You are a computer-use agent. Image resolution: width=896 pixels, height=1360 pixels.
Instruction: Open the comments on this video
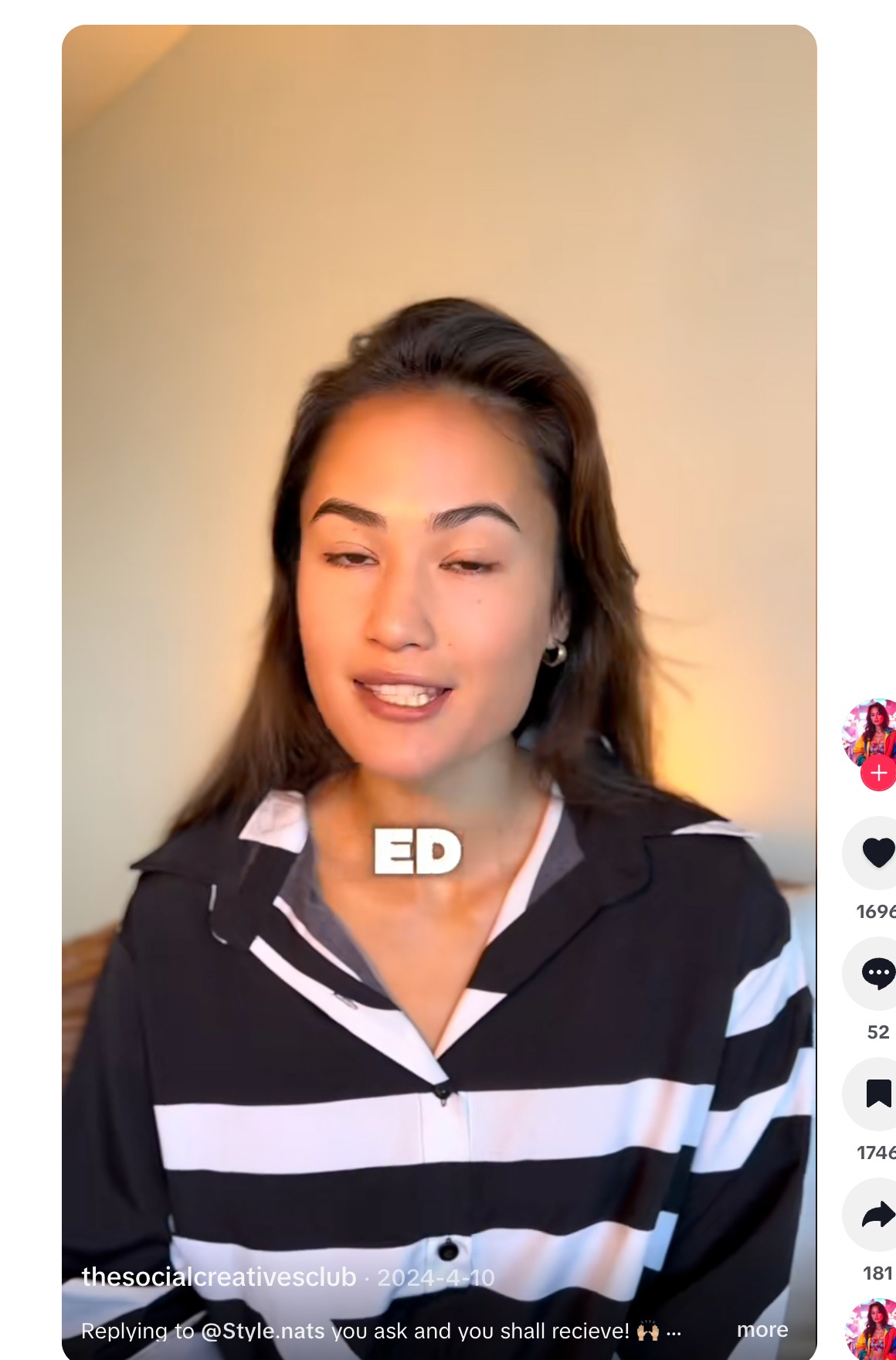[876, 973]
